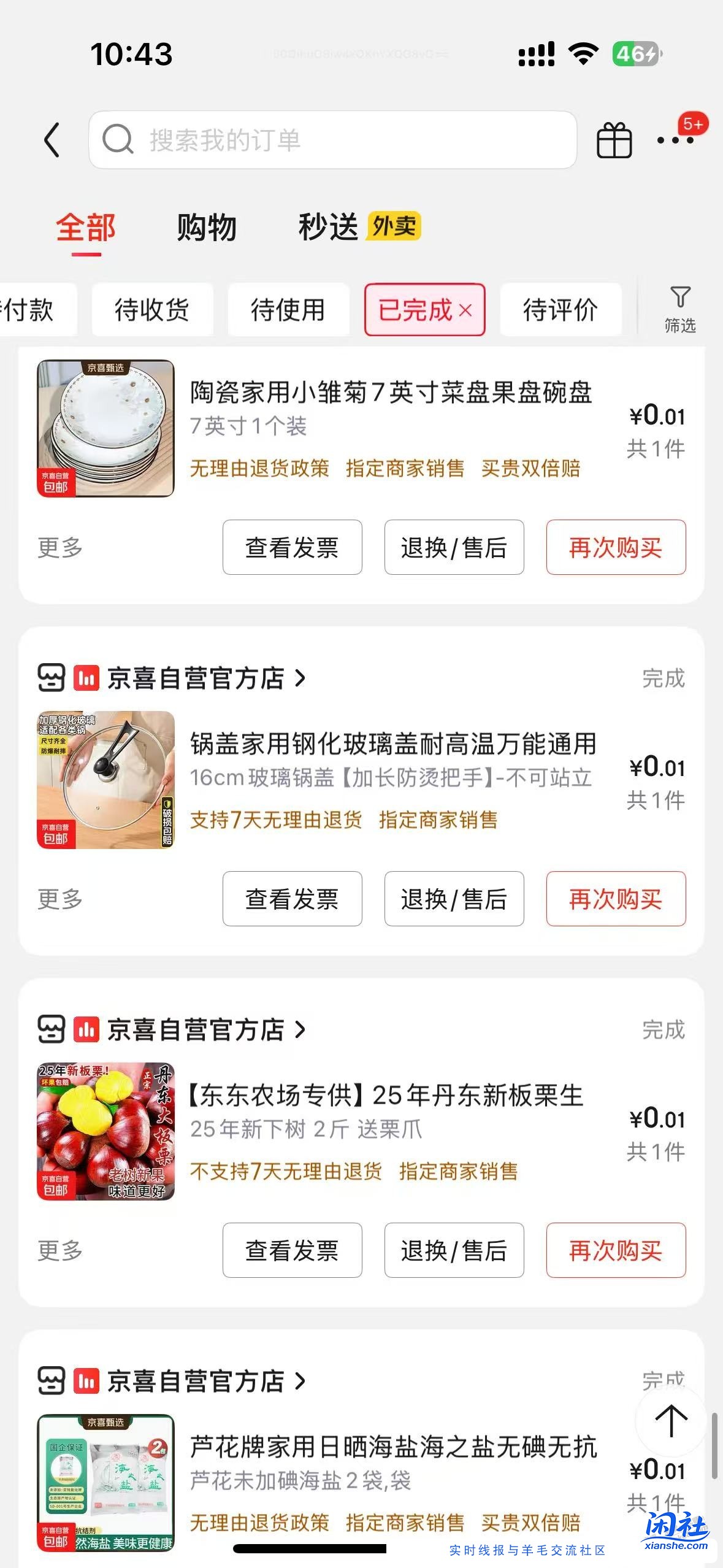Tap the search magnifier icon

pos(118,139)
